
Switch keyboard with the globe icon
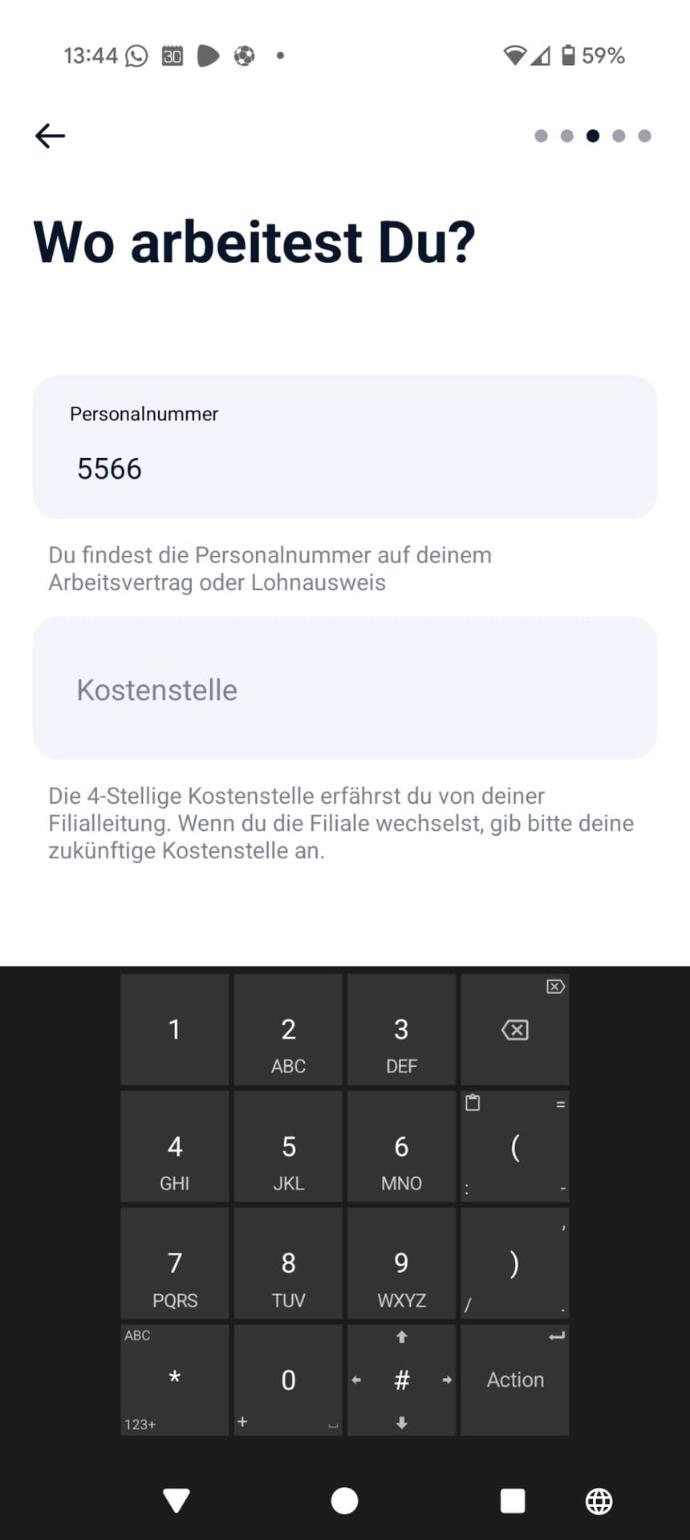coord(599,1501)
